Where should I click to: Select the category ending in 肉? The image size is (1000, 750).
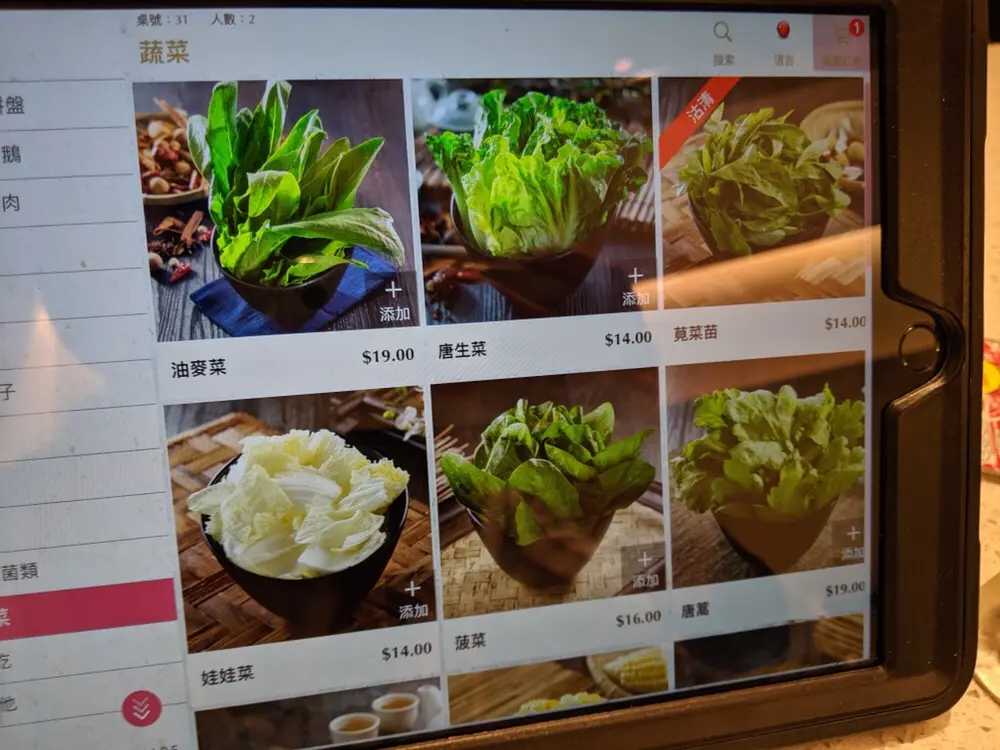click(x=60, y=203)
